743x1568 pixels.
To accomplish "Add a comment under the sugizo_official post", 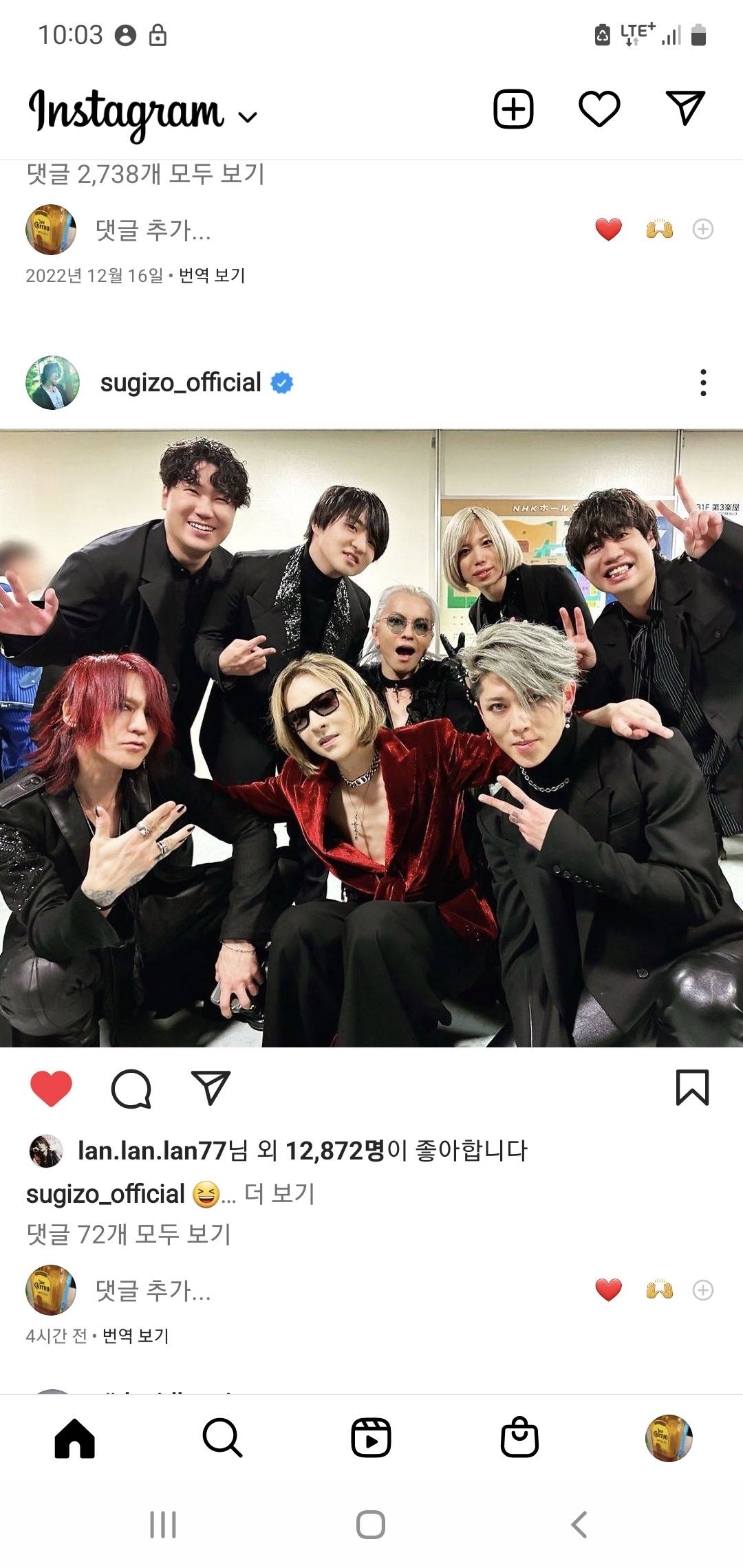I will 153,1291.
